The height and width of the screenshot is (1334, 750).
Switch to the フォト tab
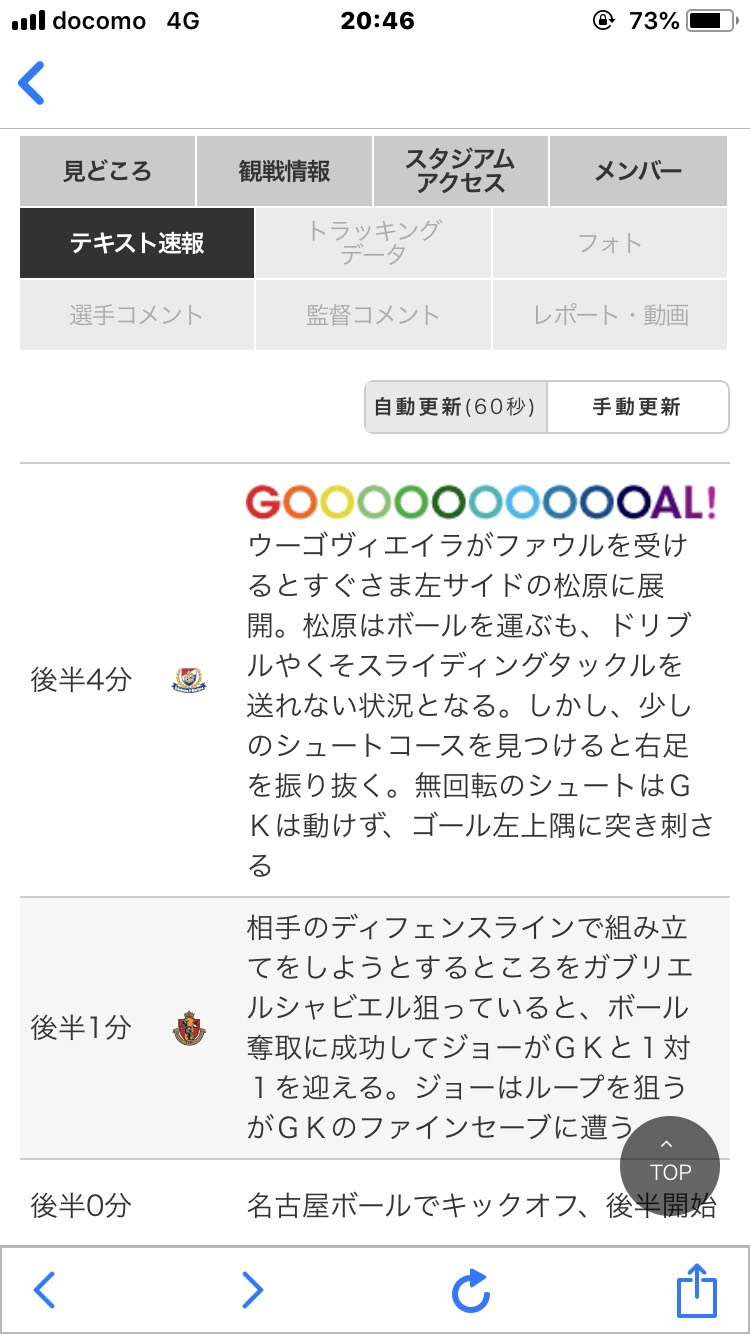tap(610, 243)
